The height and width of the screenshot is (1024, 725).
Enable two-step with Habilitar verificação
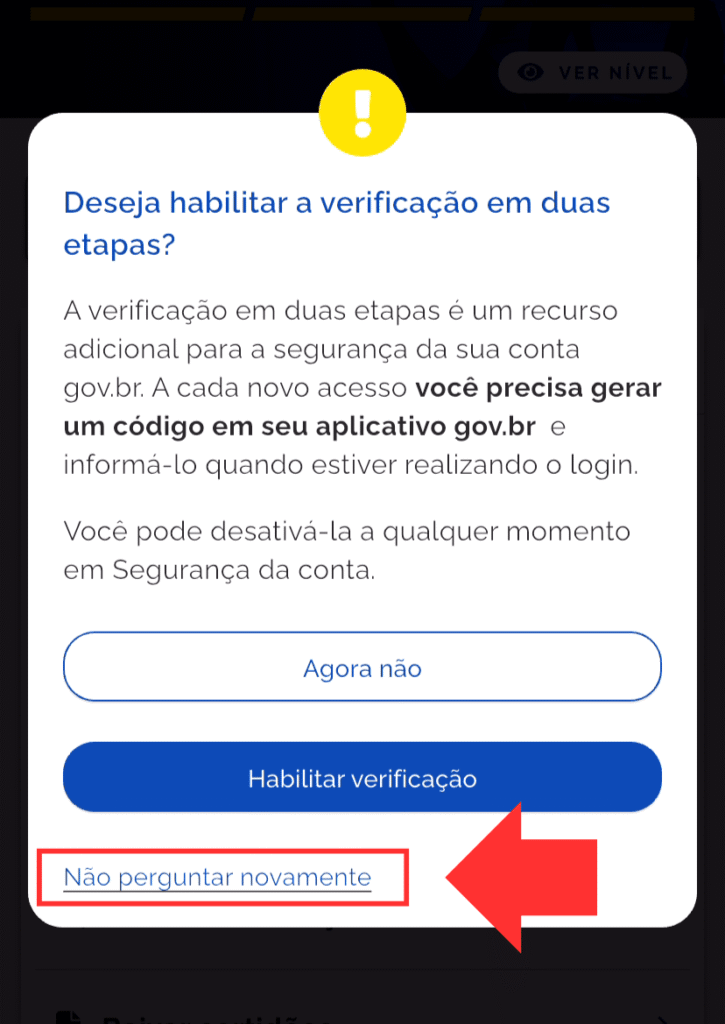(362, 778)
